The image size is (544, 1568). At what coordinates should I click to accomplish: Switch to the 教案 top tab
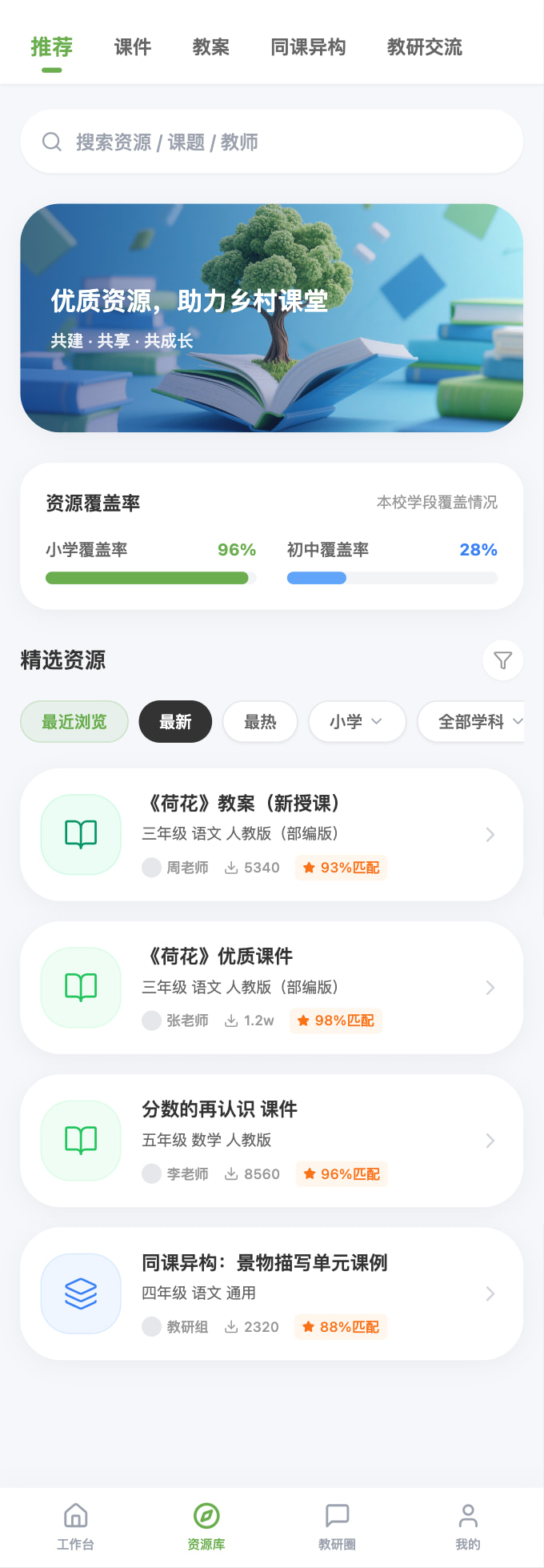click(x=211, y=47)
